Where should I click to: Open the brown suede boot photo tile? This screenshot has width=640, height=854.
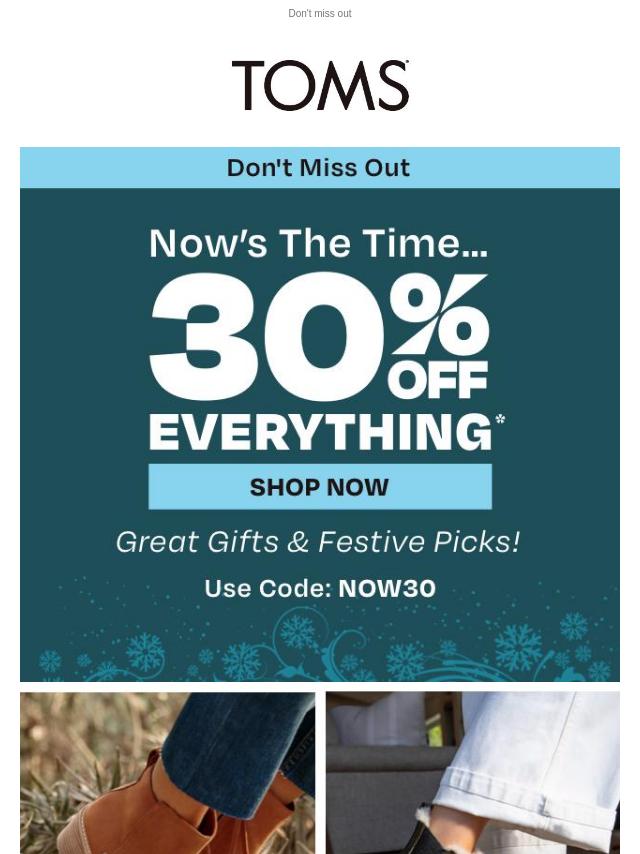click(x=167, y=772)
